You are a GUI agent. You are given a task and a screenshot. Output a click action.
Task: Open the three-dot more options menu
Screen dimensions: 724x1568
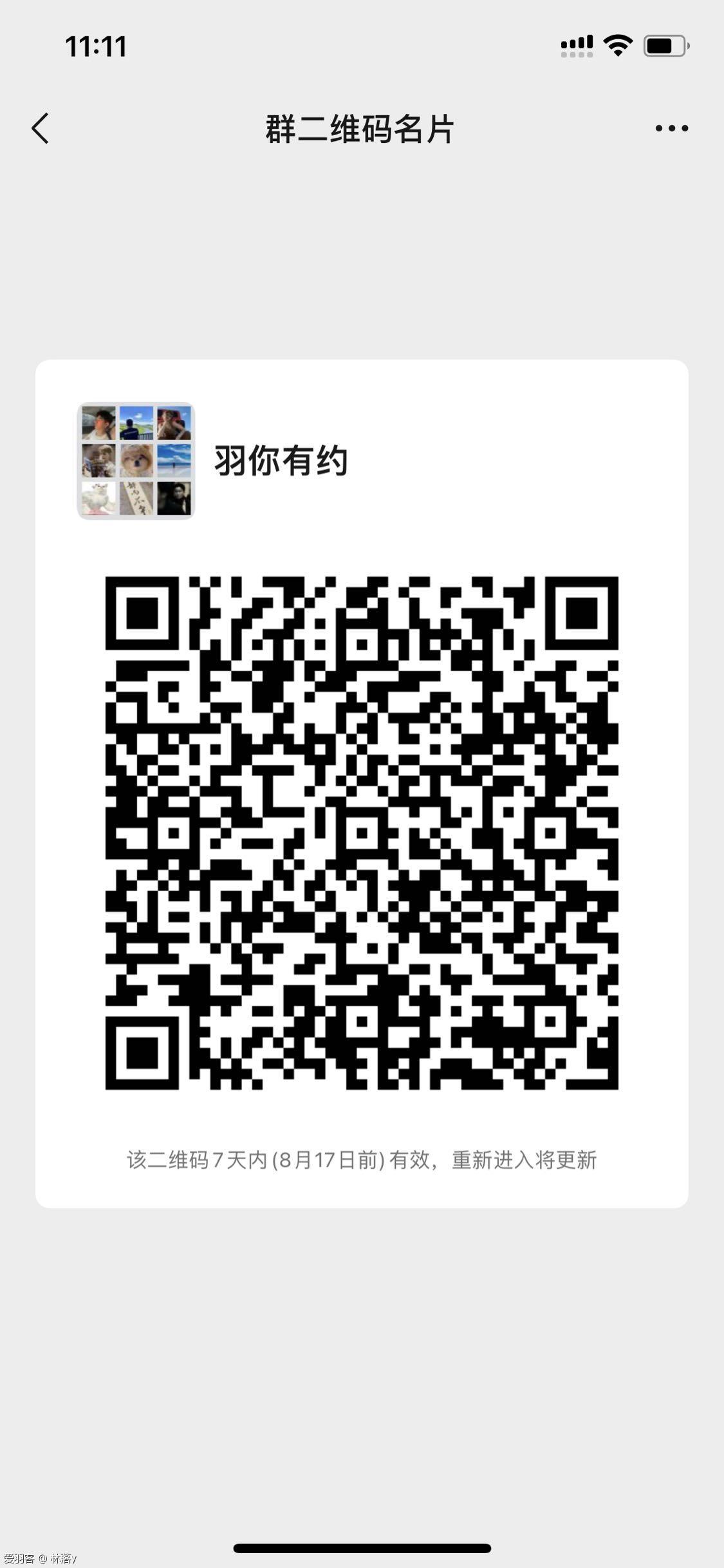[x=671, y=128]
